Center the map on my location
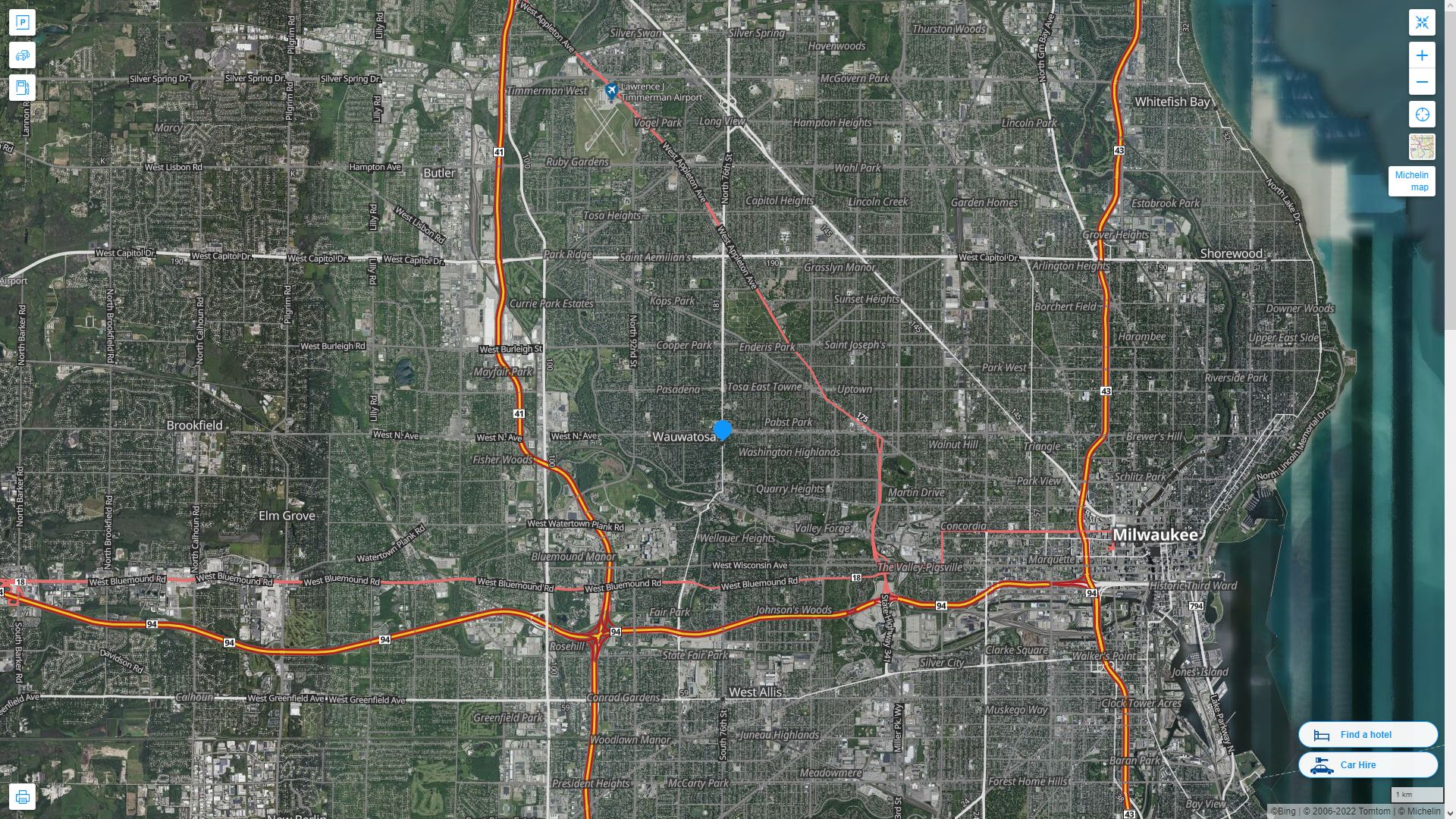Screen dimensions: 1456x819 [x=1422, y=115]
